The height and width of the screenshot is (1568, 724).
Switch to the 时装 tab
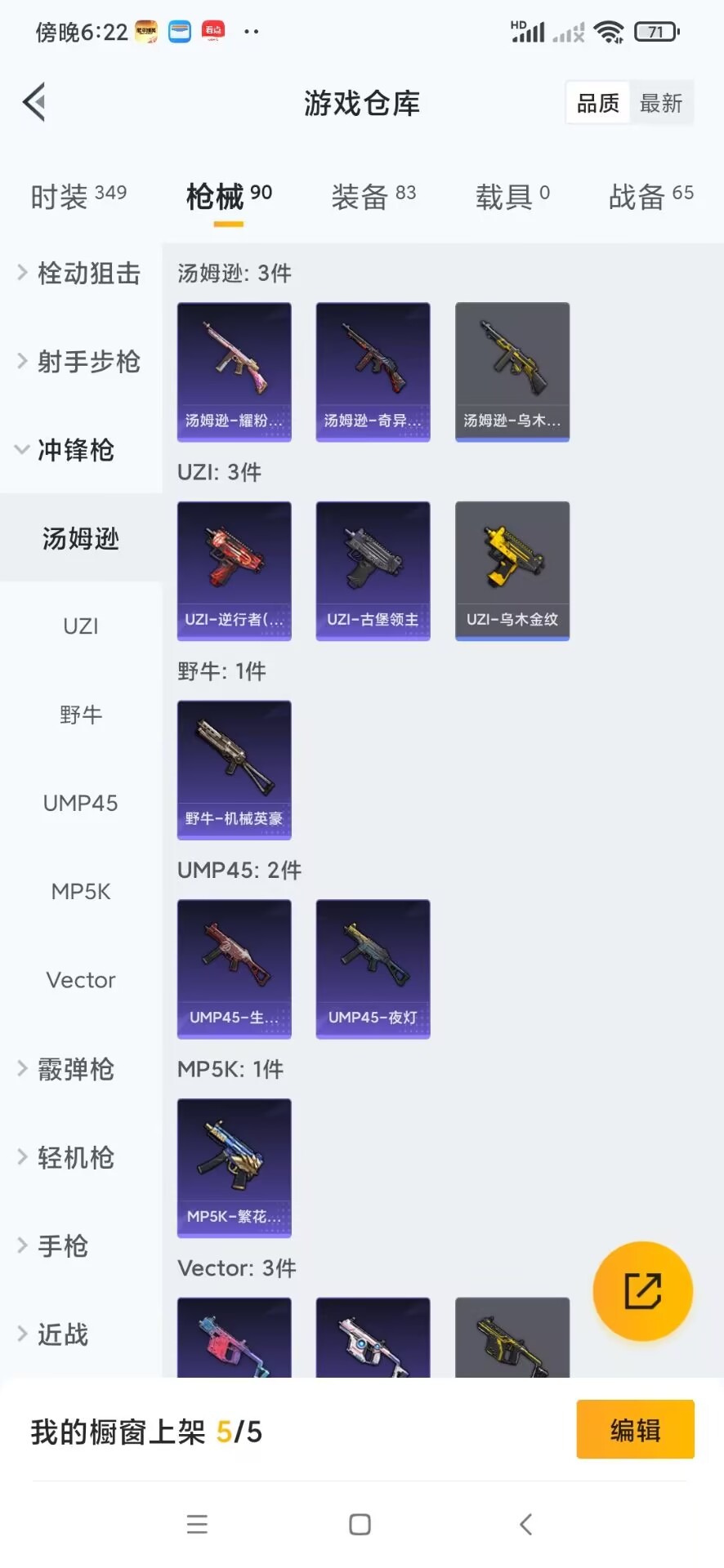point(78,196)
